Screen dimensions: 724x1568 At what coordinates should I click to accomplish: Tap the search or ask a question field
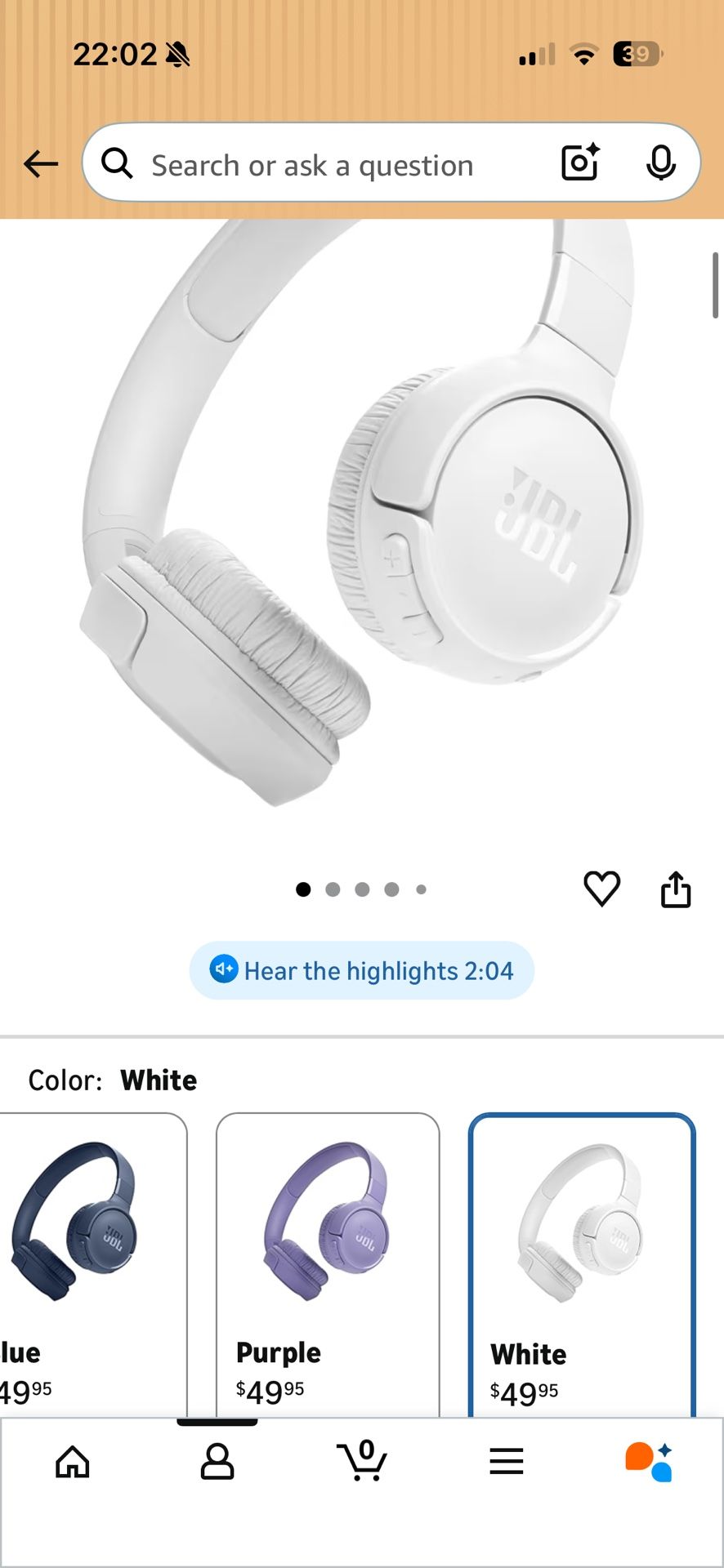(x=327, y=163)
